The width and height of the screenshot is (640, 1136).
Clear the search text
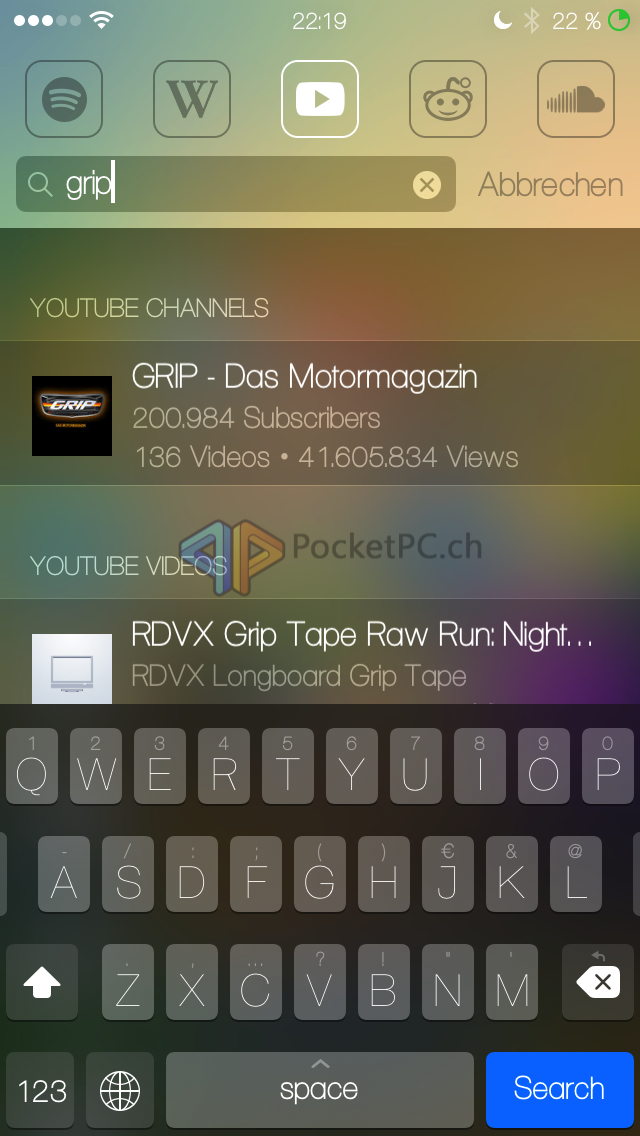click(x=427, y=185)
